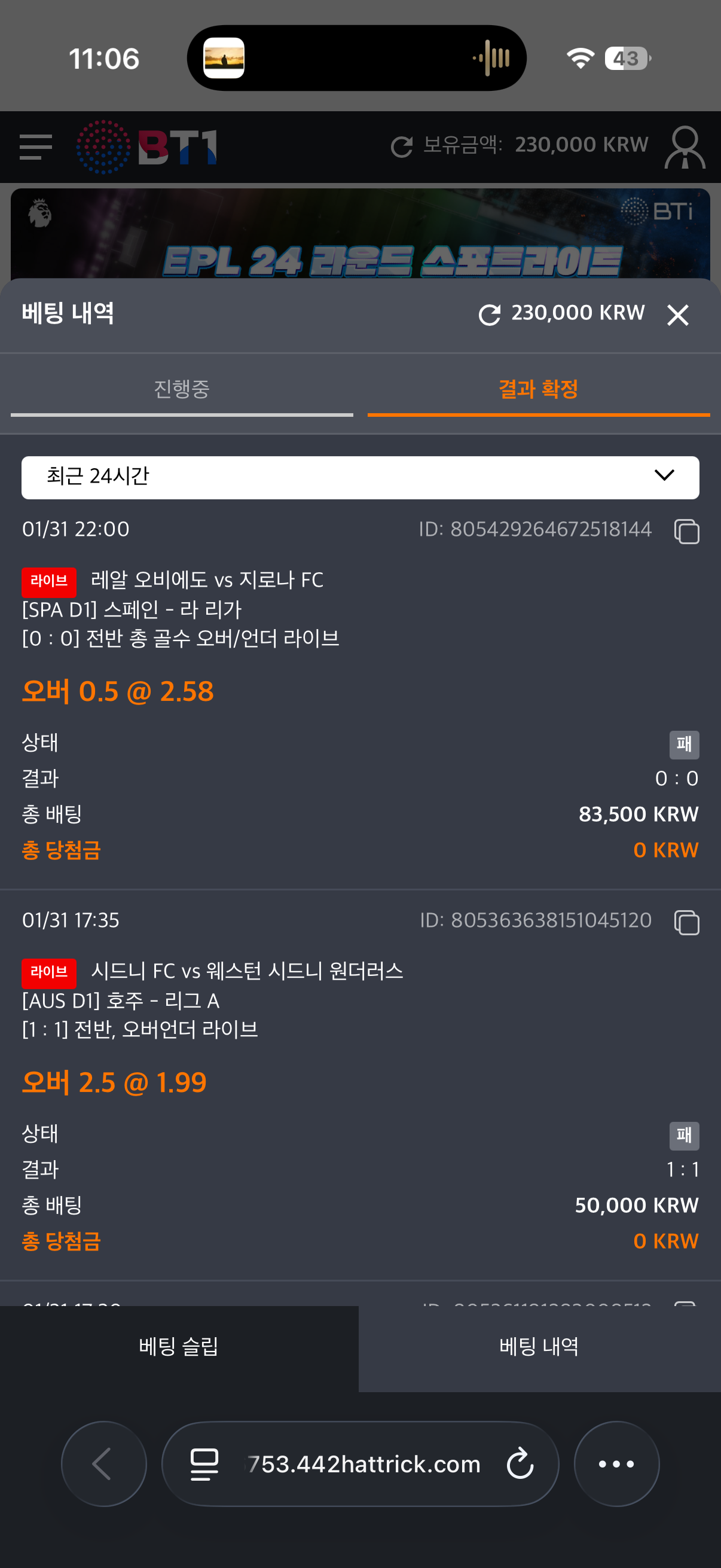Open the 442hattrick.com address bar
This screenshot has height=1568, width=721.
point(364,1464)
